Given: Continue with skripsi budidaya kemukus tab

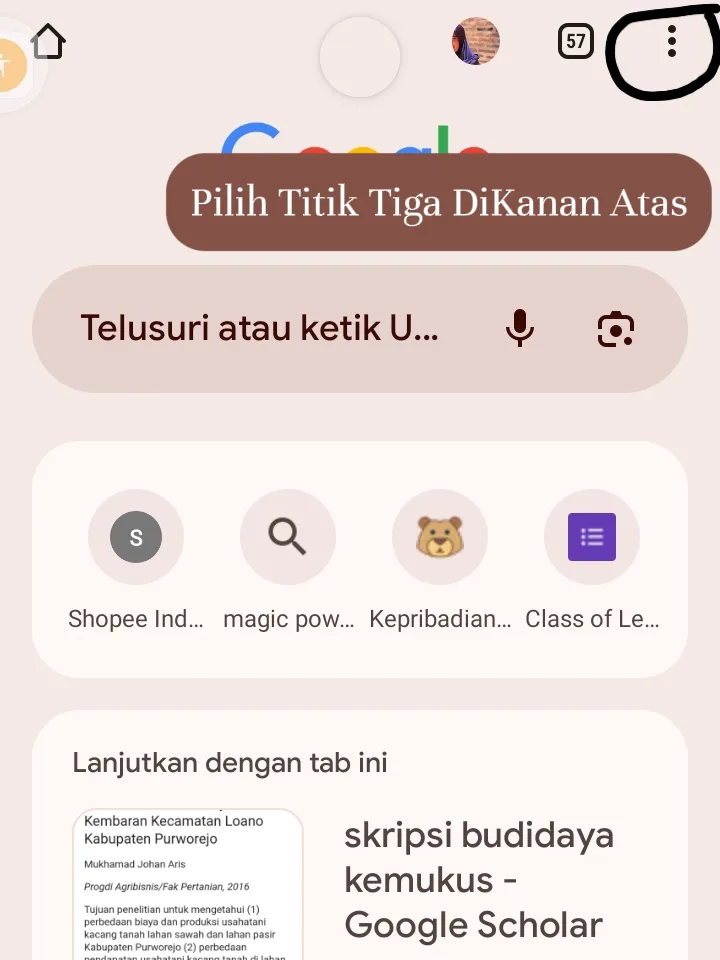Looking at the screenshot, I should (478, 880).
